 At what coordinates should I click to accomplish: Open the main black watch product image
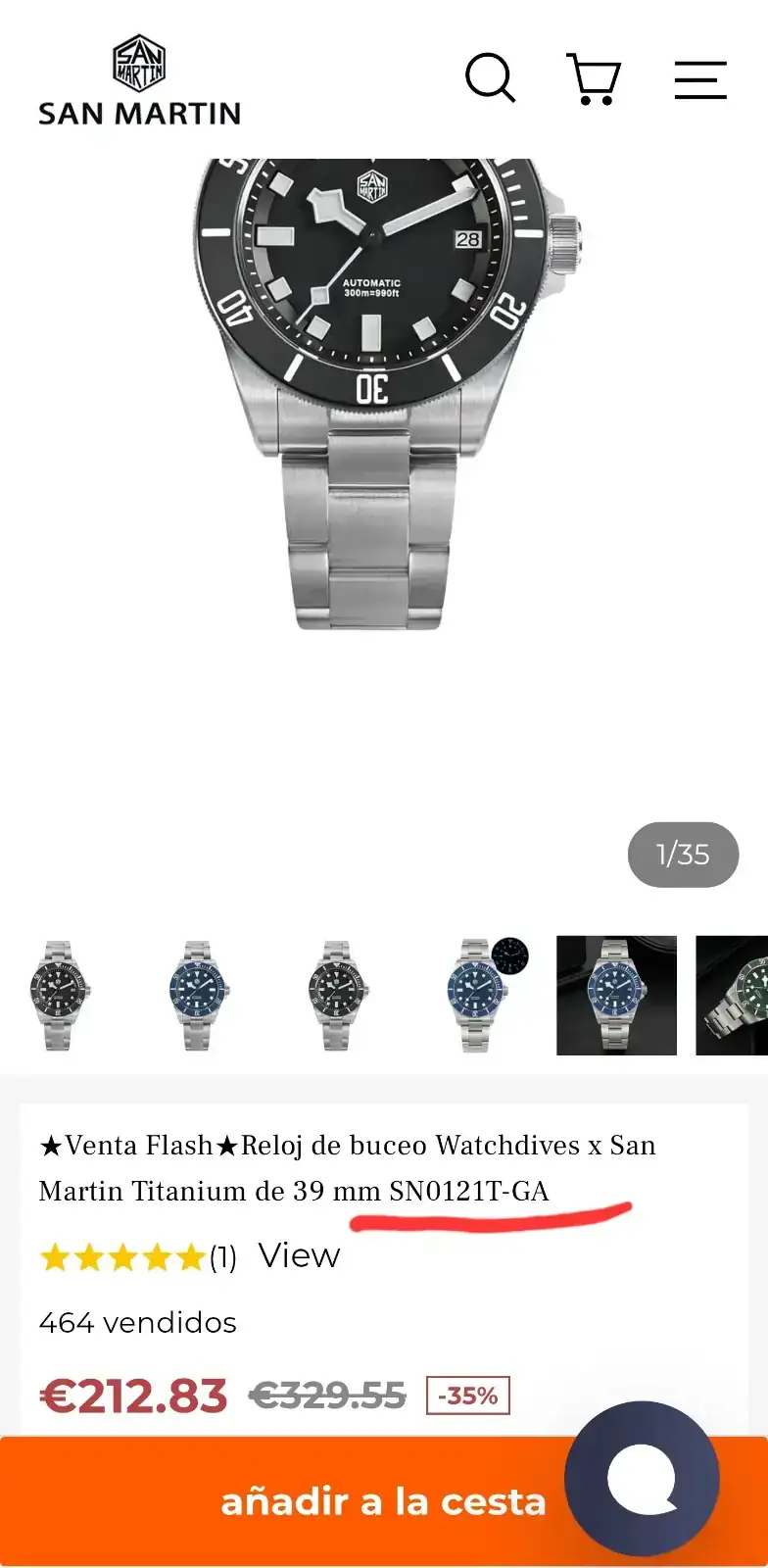[x=384, y=392]
